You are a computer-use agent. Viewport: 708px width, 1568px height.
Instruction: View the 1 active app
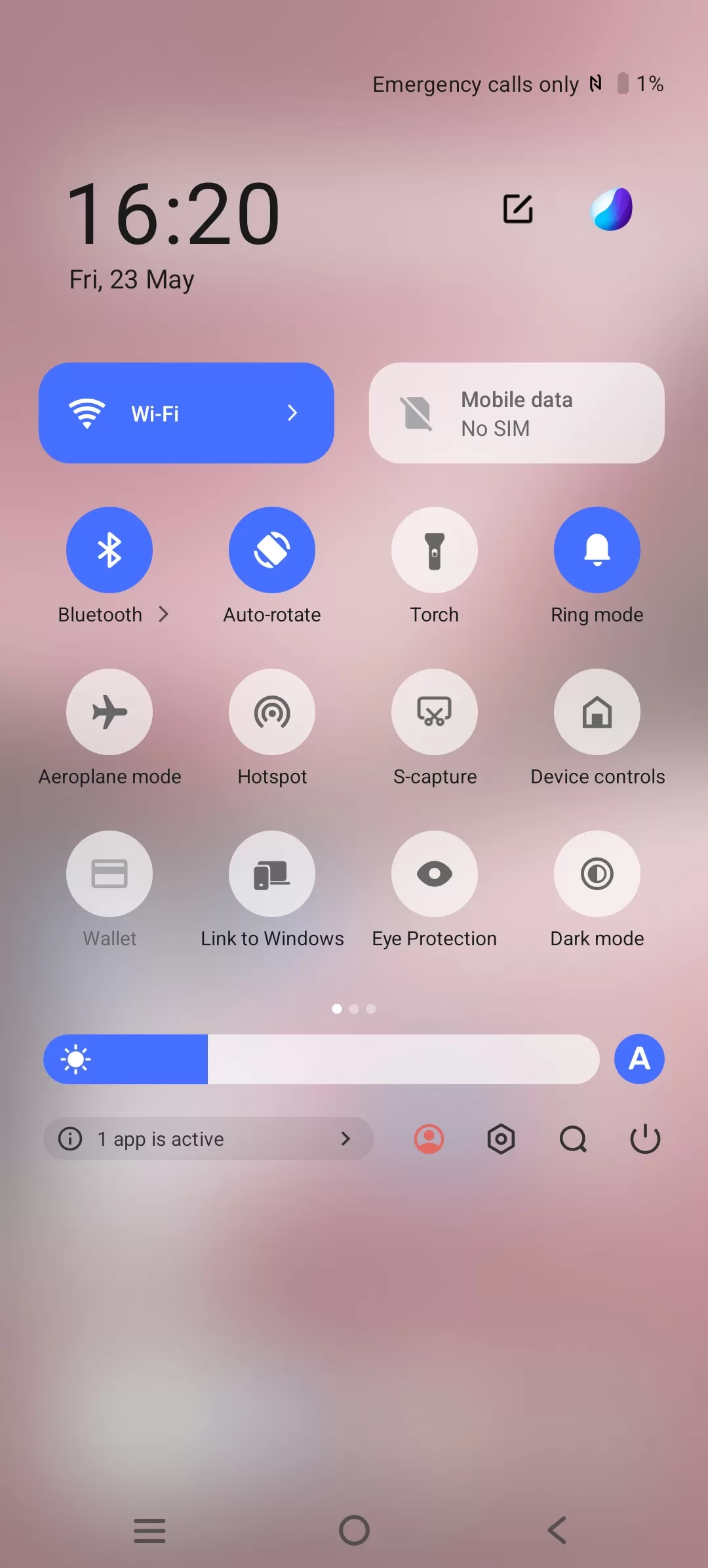click(208, 1139)
